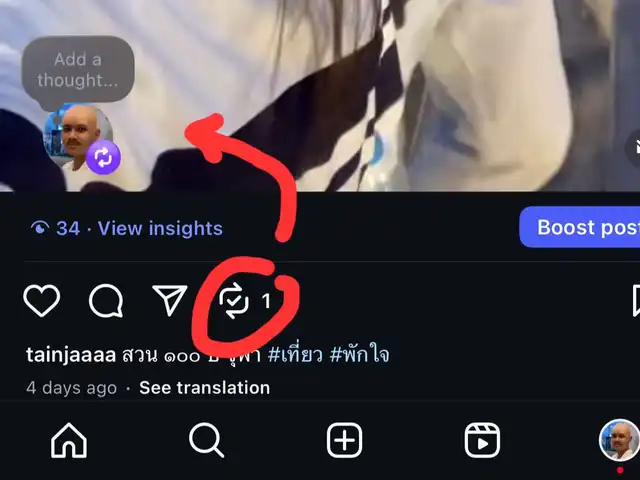See translation of the caption
The width and height of the screenshot is (640, 480).
204,388
